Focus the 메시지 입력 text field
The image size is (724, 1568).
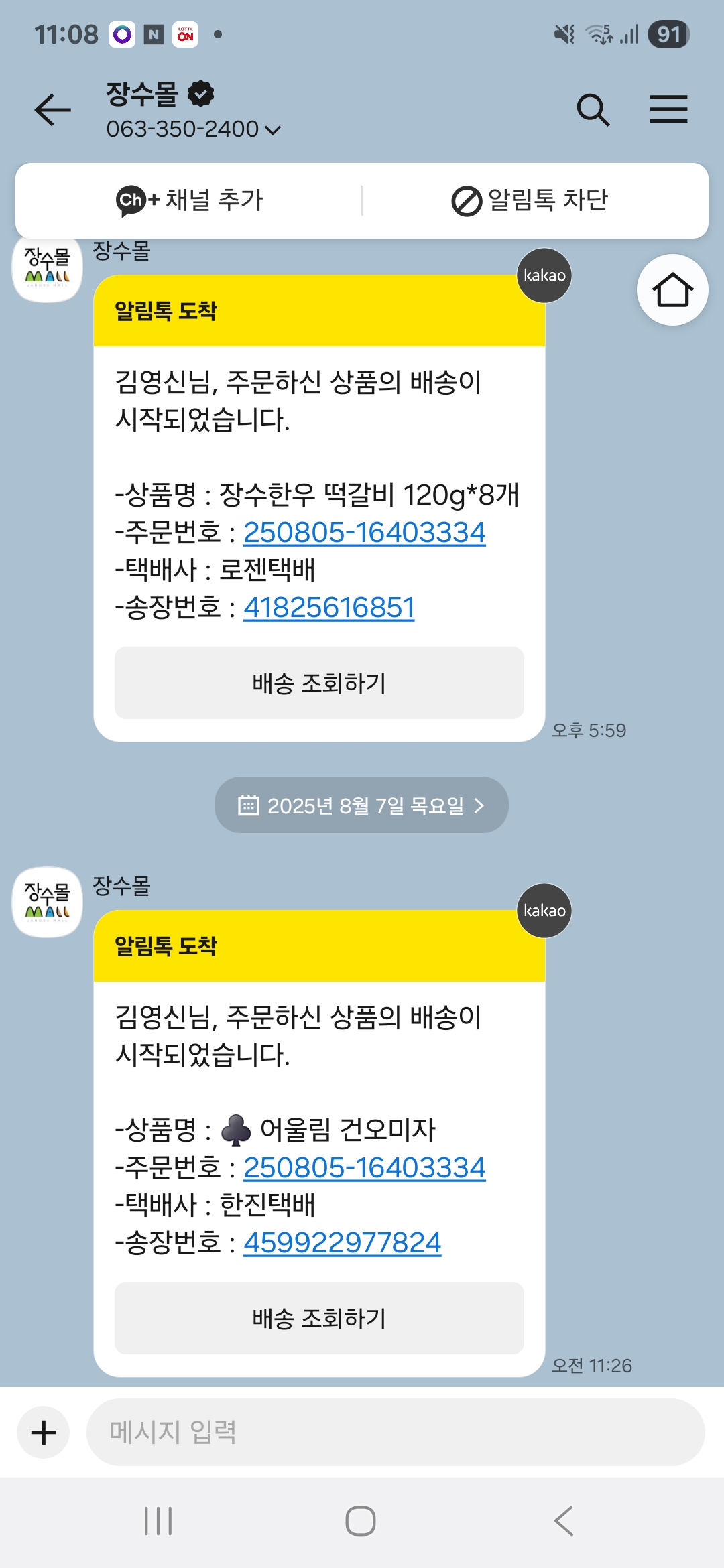coord(396,1432)
